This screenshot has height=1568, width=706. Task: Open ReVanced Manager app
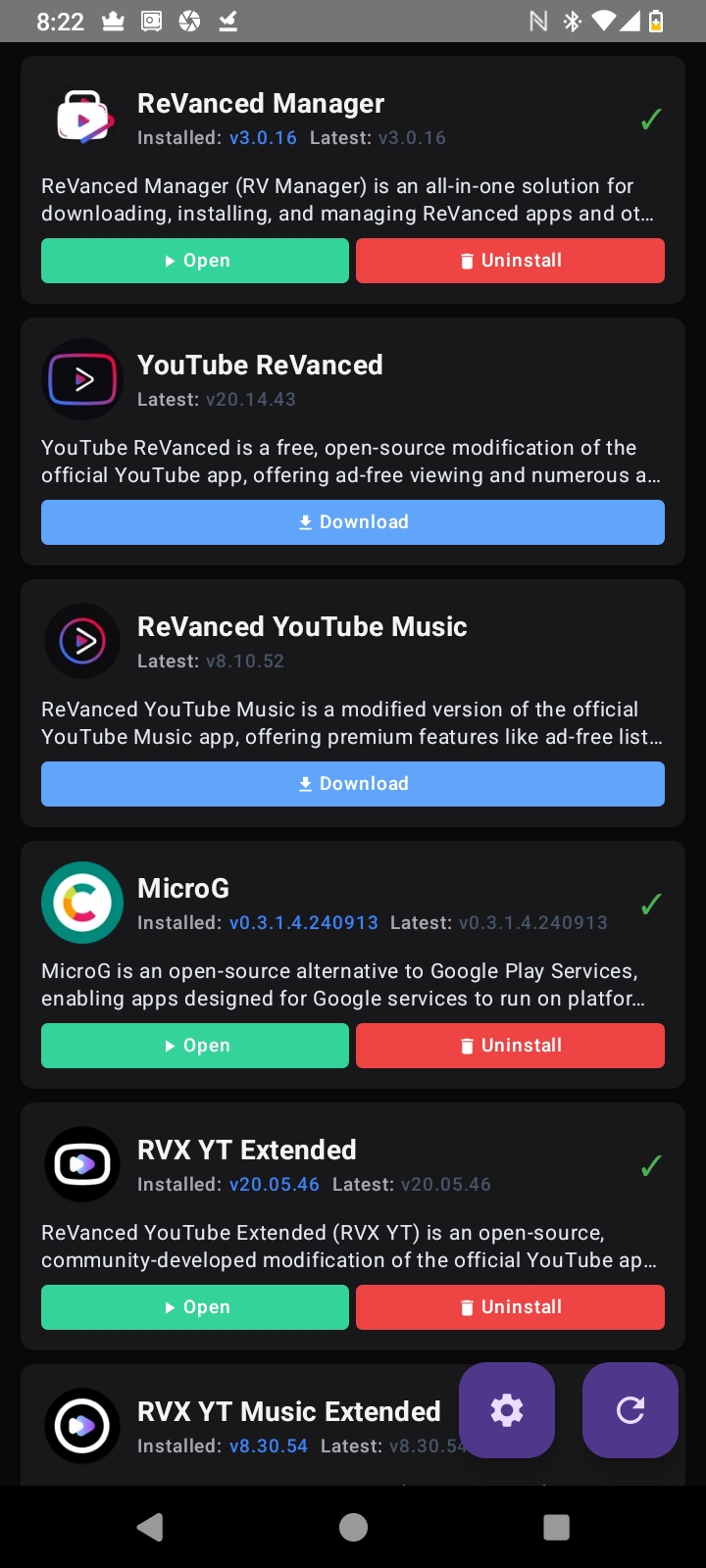[x=194, y=261]
